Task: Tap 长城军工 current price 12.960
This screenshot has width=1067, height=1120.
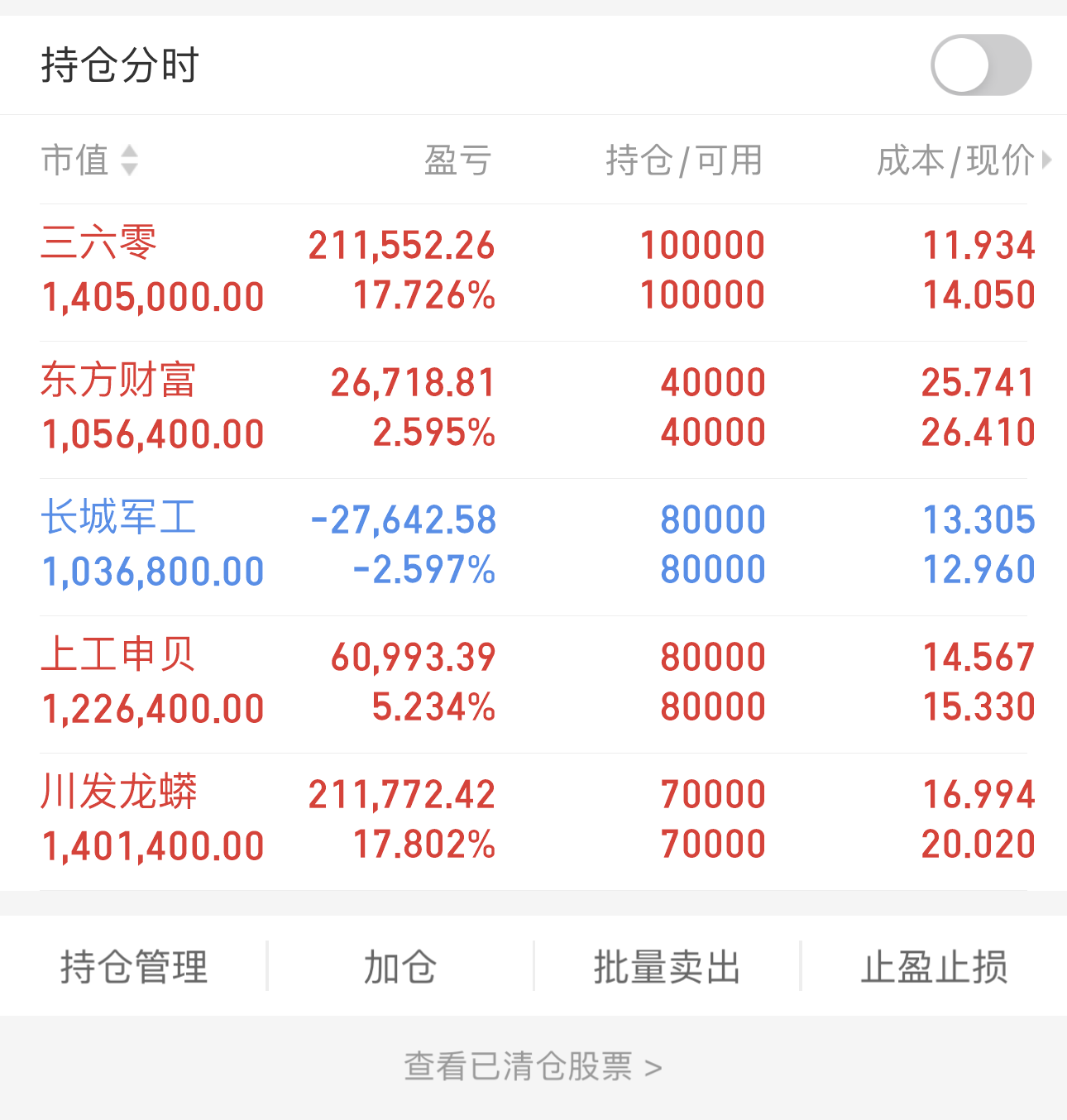Action: 978,568
